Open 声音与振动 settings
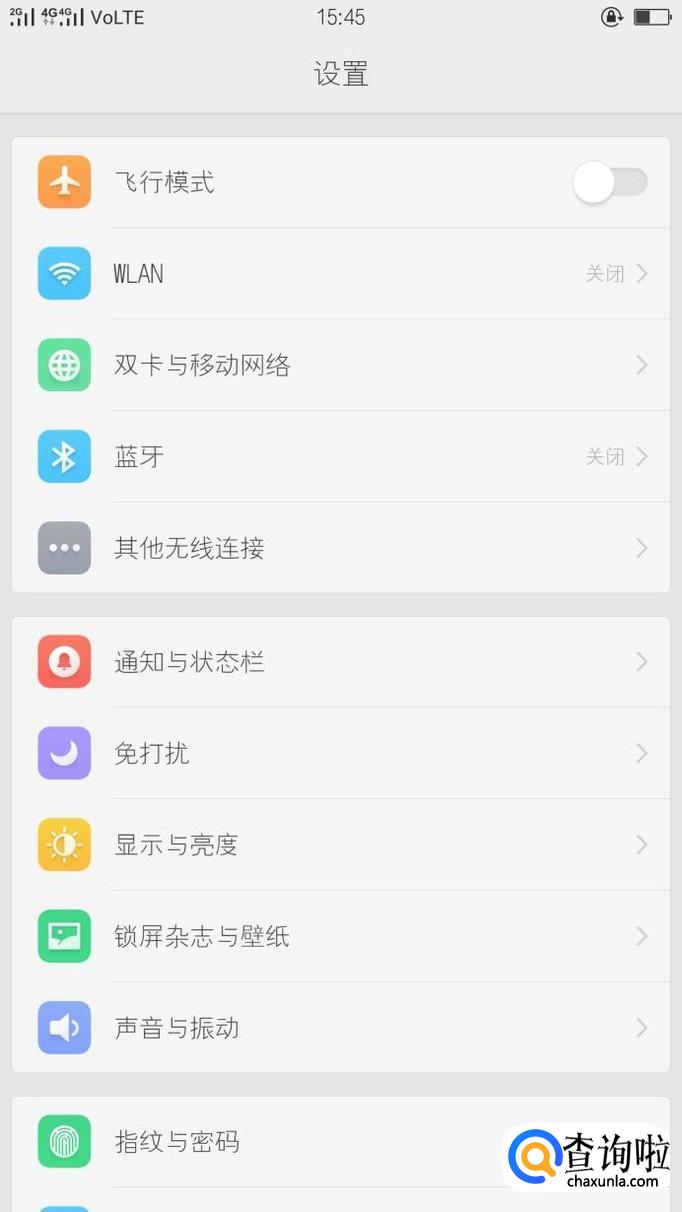This screenshot has height=1212, width=682. (x=340, y=1028)
